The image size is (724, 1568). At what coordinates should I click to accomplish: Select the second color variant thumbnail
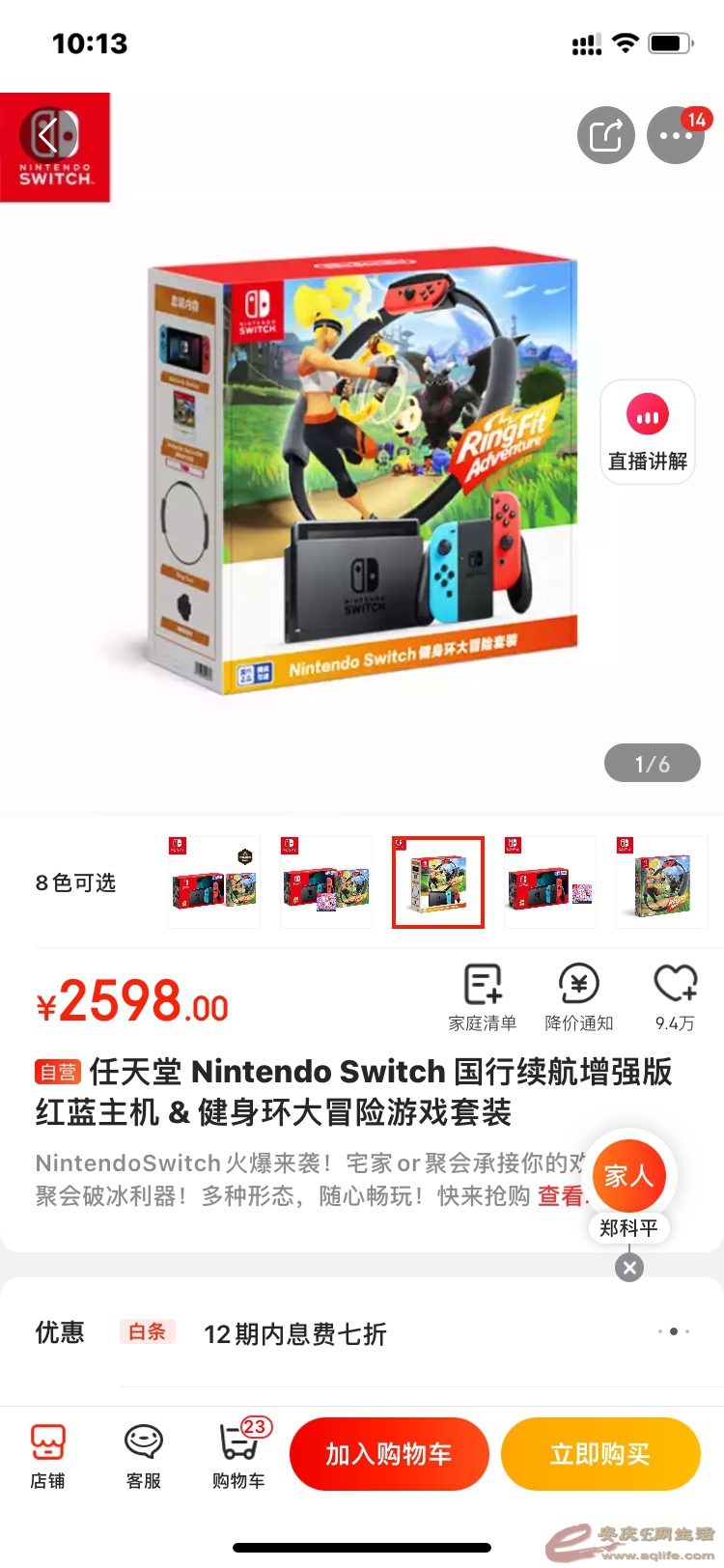pos(326,882)
